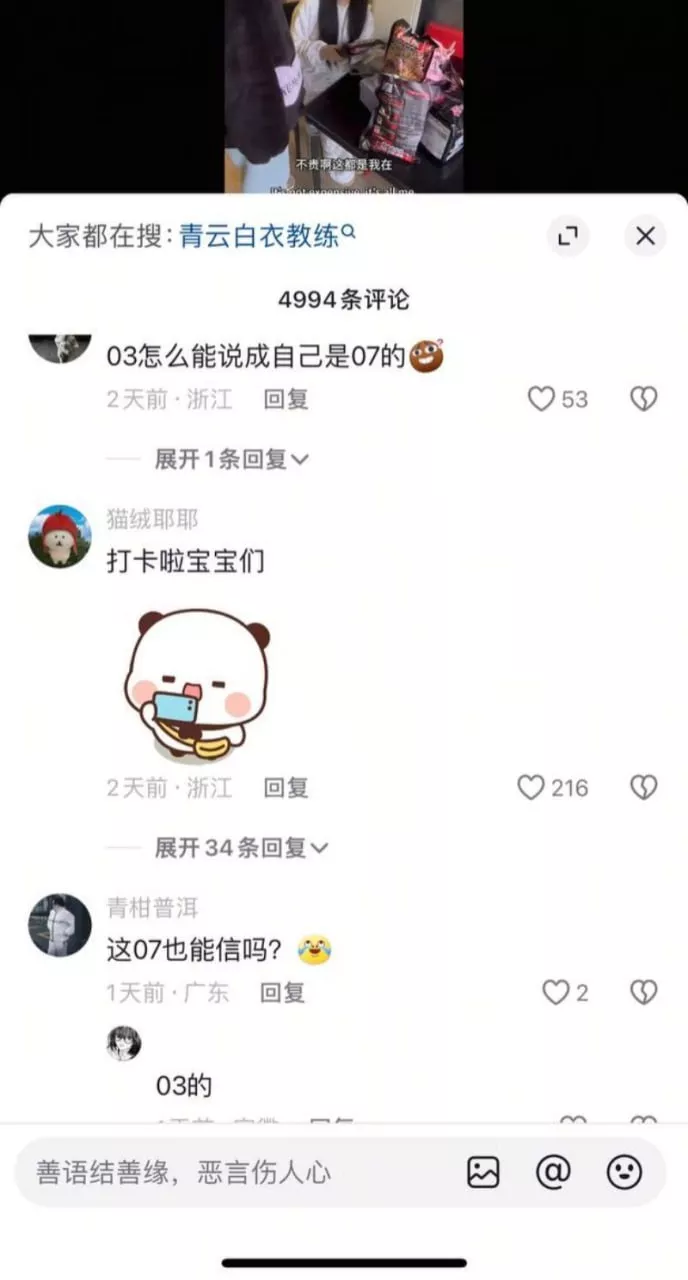Expand 1 reply under the 03 comment
The width and height of the screenshot is (688, 1280).
pyautogui.click(x=231, y=459)
